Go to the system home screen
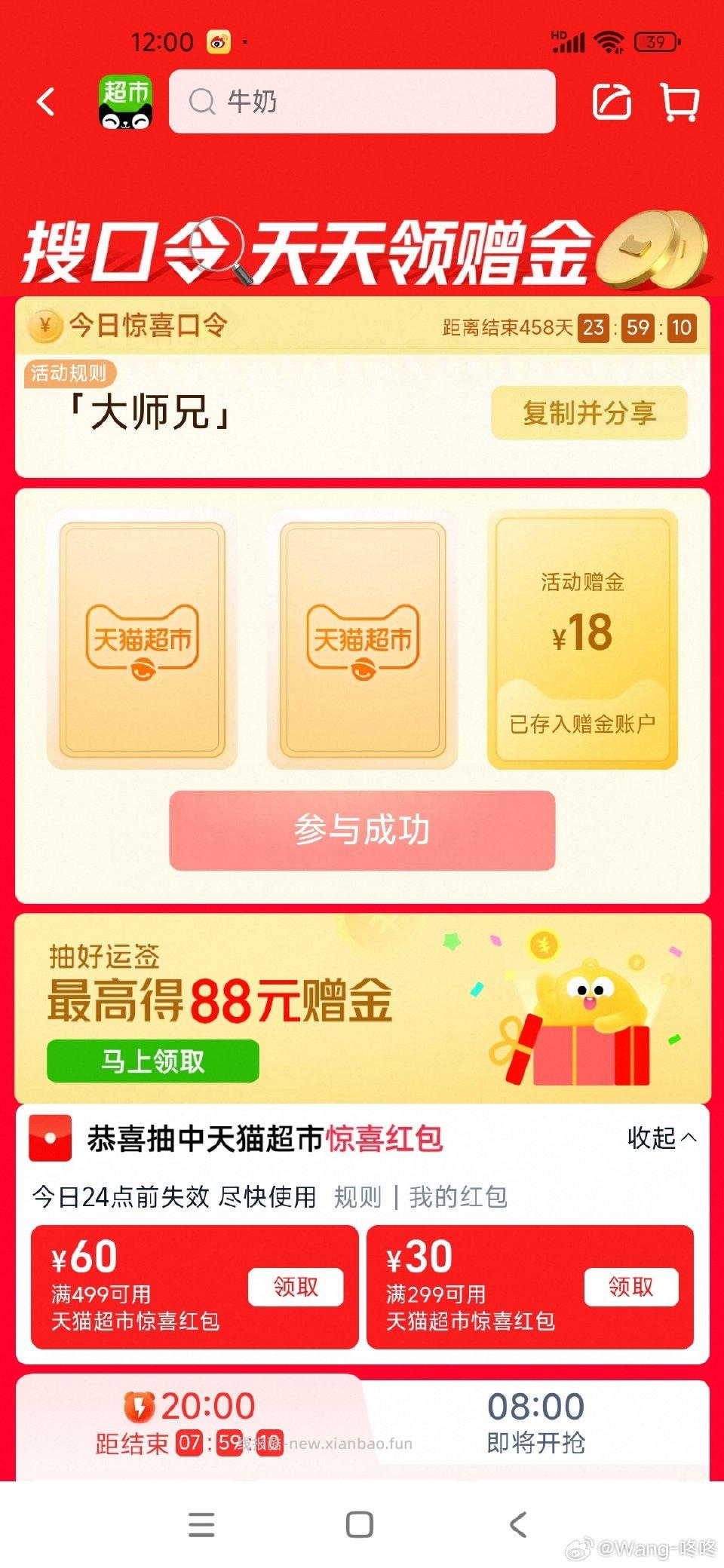 pyautogui.click(x=360, y=1524)
